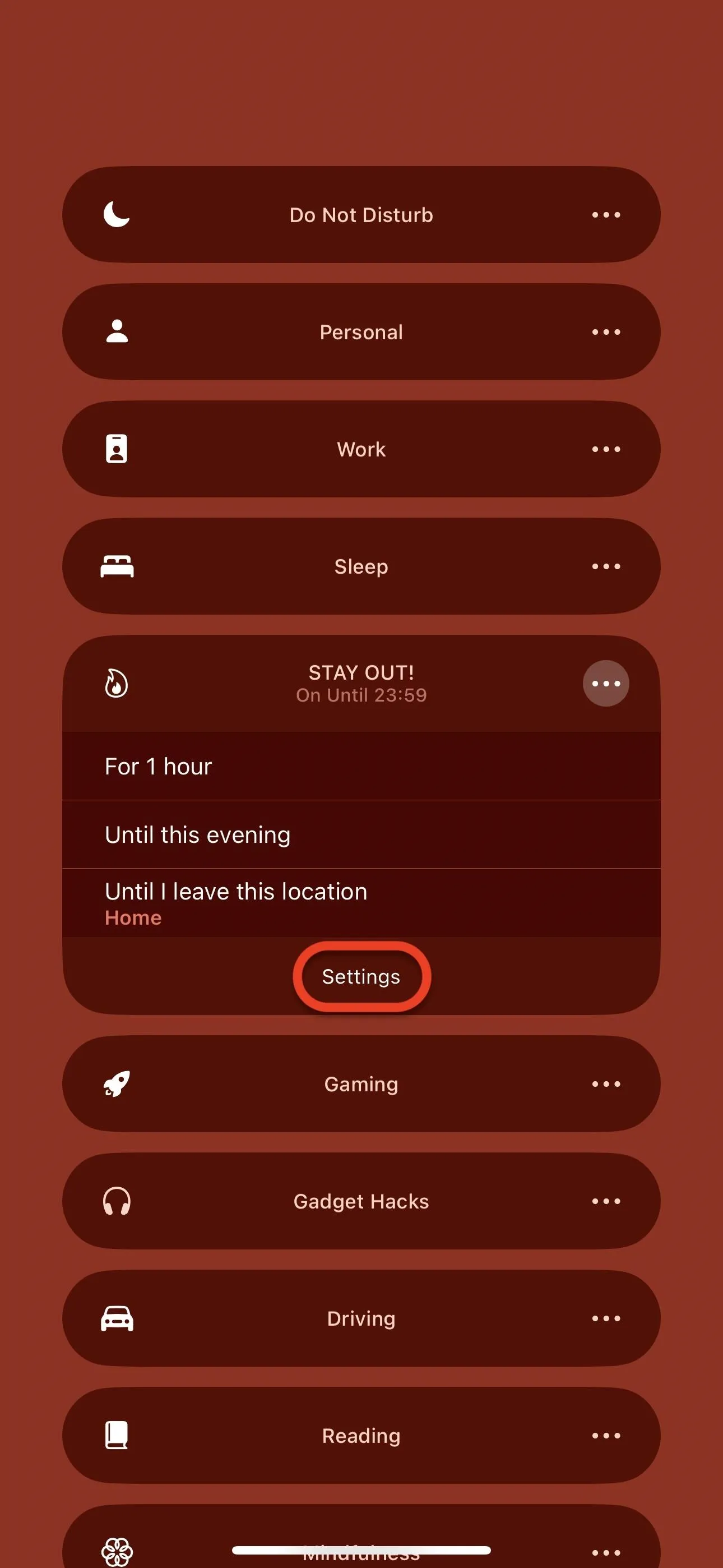Screen dimensions: 723x1568
Task: Select For 1 hour
Action: [x=361, y=767]
